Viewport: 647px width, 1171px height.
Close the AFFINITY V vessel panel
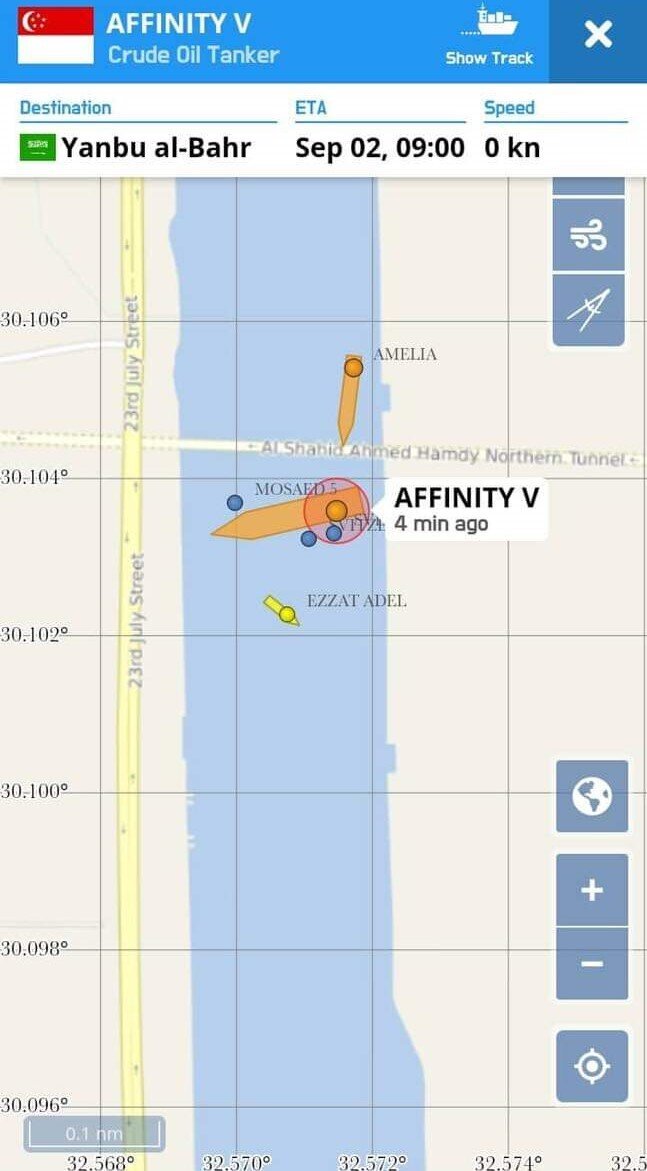click(598, 35)
